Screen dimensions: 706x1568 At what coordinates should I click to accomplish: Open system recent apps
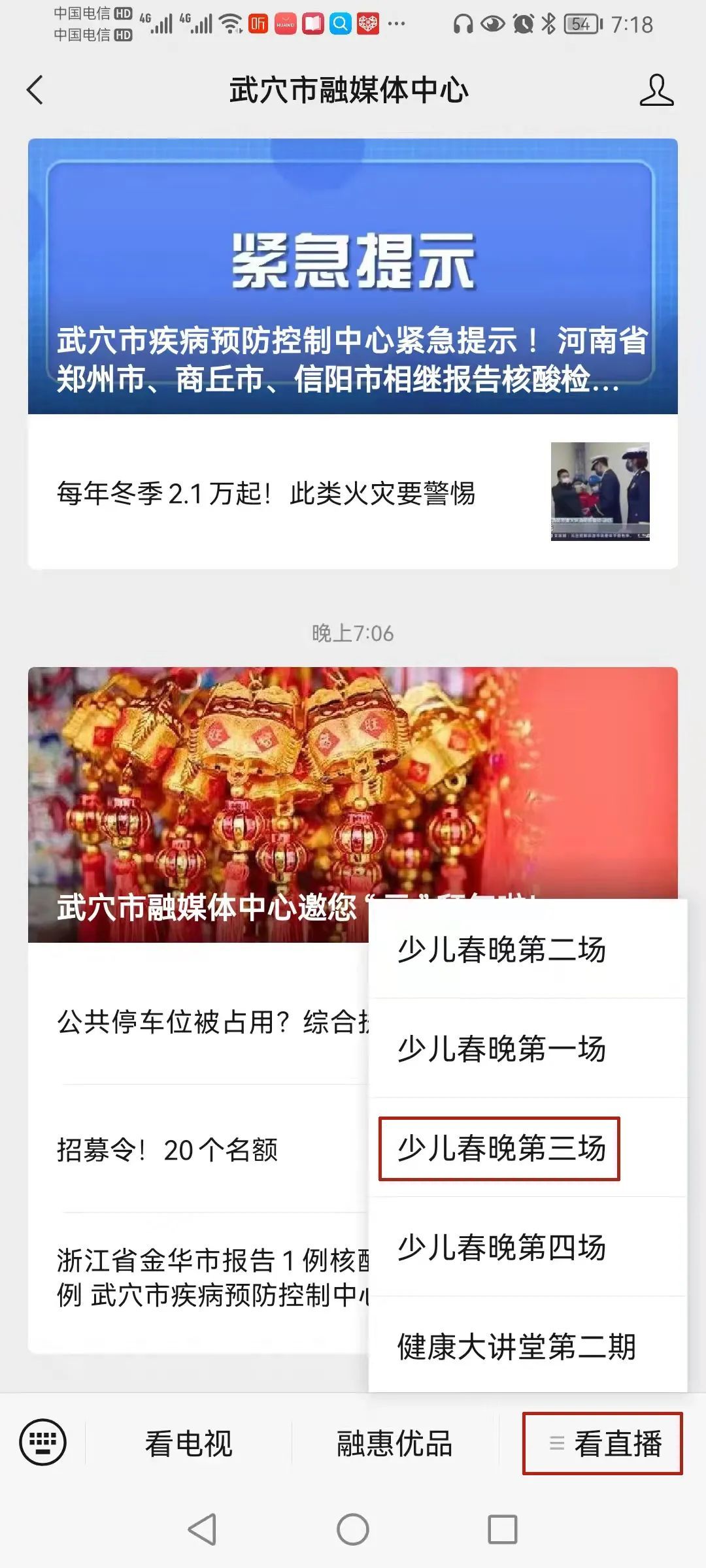[502, 1529]
